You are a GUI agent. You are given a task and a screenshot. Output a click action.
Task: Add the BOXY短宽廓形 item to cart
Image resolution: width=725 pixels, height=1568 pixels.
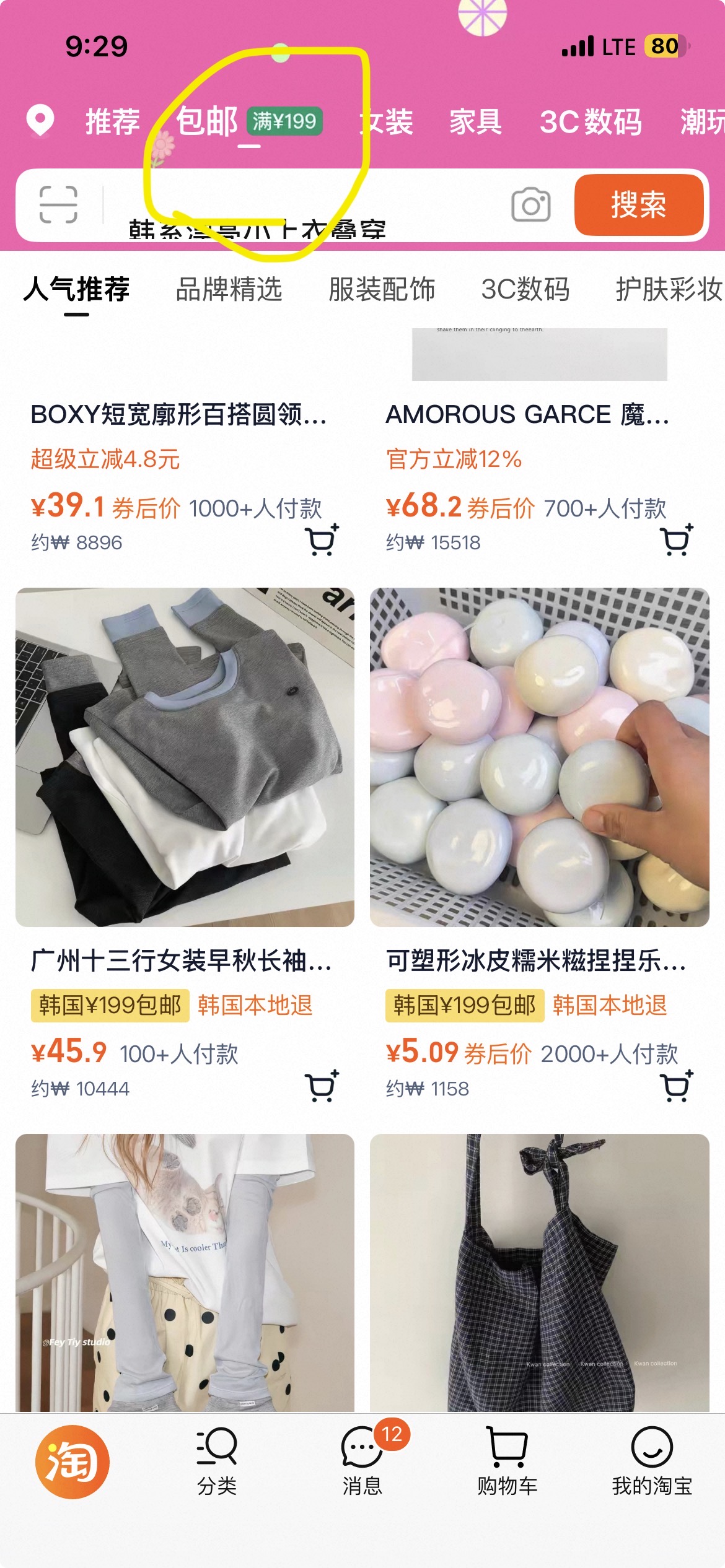click(x=322, y=540)
